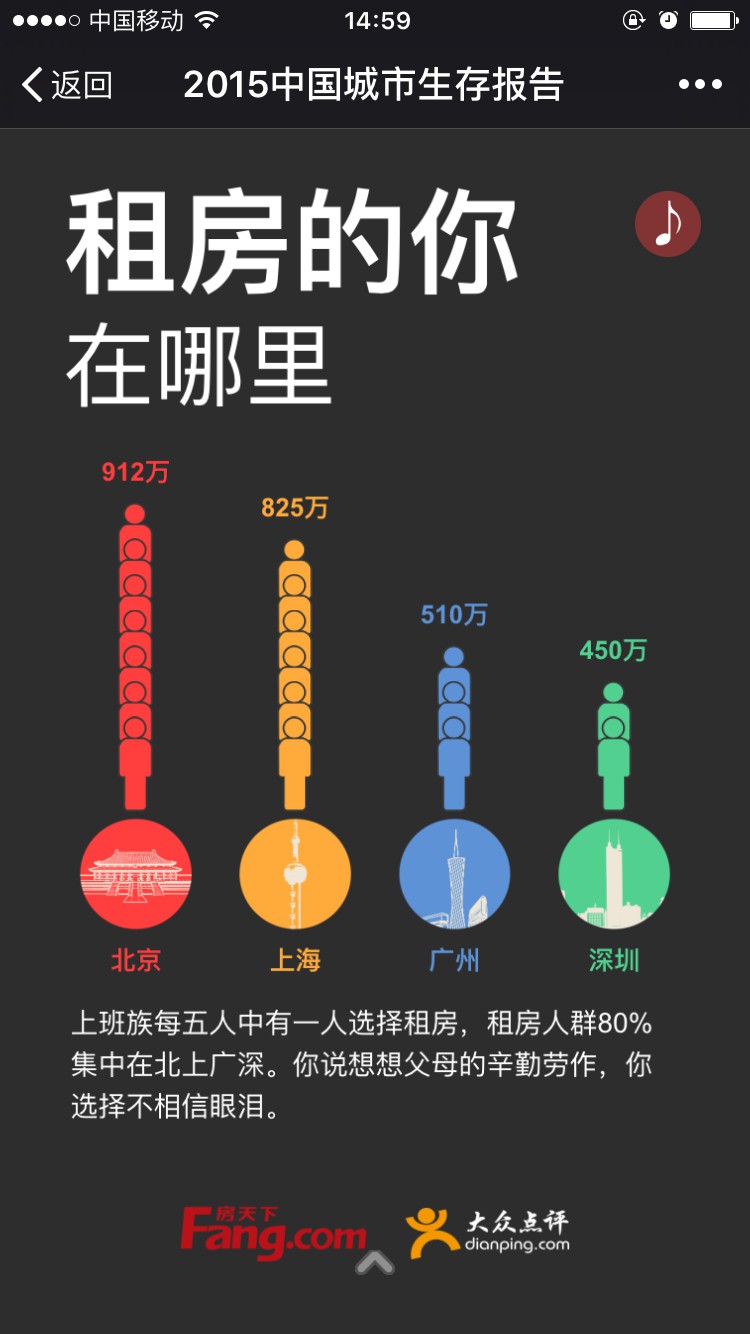Image resolution: width=750 pixels, height=1334 pixels.
Task: Open the three-dot overflow menu
Action: point(700,85)
